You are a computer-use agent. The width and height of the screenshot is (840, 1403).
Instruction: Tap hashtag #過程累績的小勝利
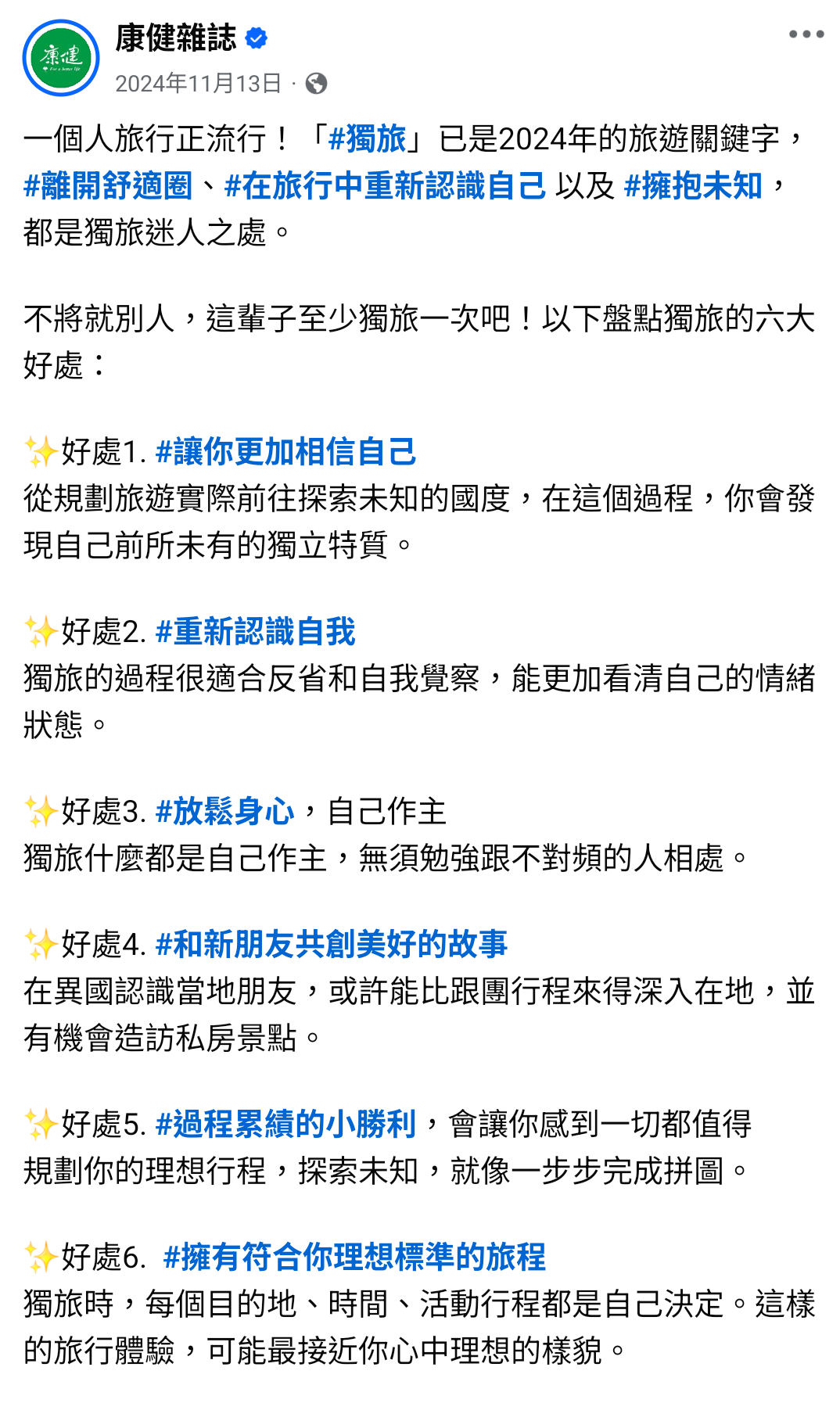285,1125
